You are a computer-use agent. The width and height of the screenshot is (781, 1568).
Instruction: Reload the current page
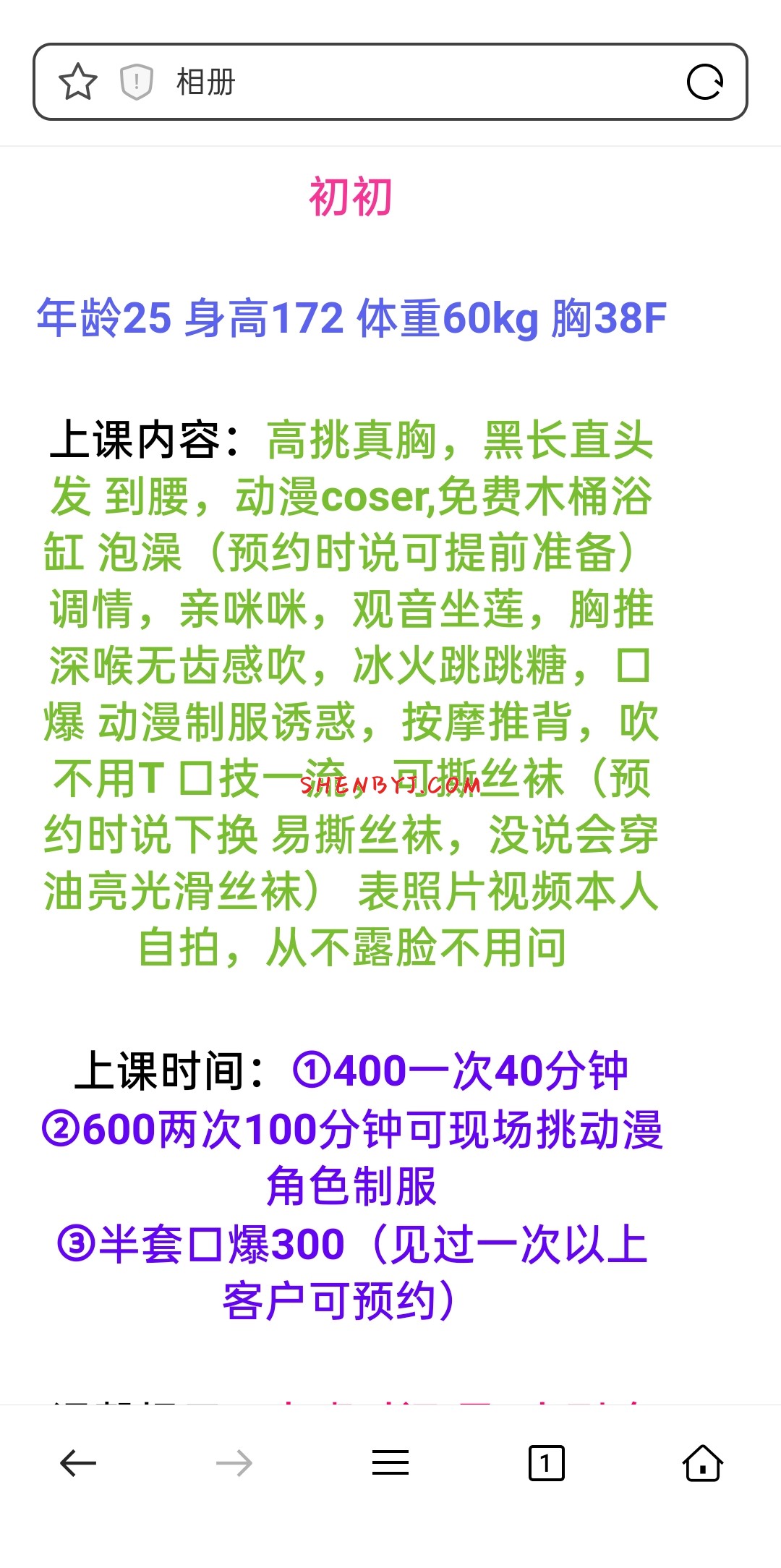point(704,82)
